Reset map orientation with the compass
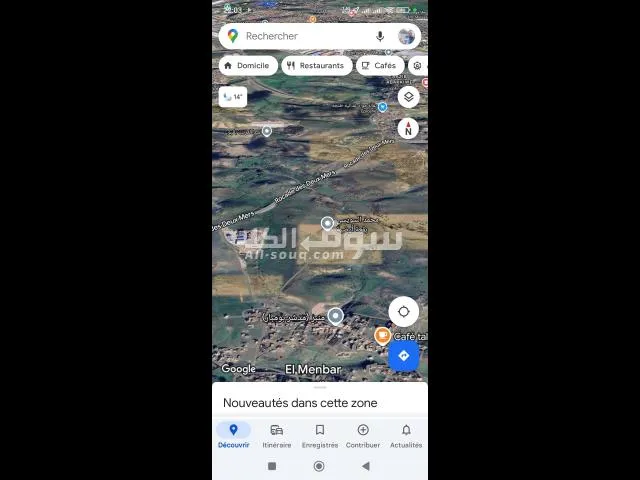The height and width of the screenshot is (480, 640). (x=408, y=129)
